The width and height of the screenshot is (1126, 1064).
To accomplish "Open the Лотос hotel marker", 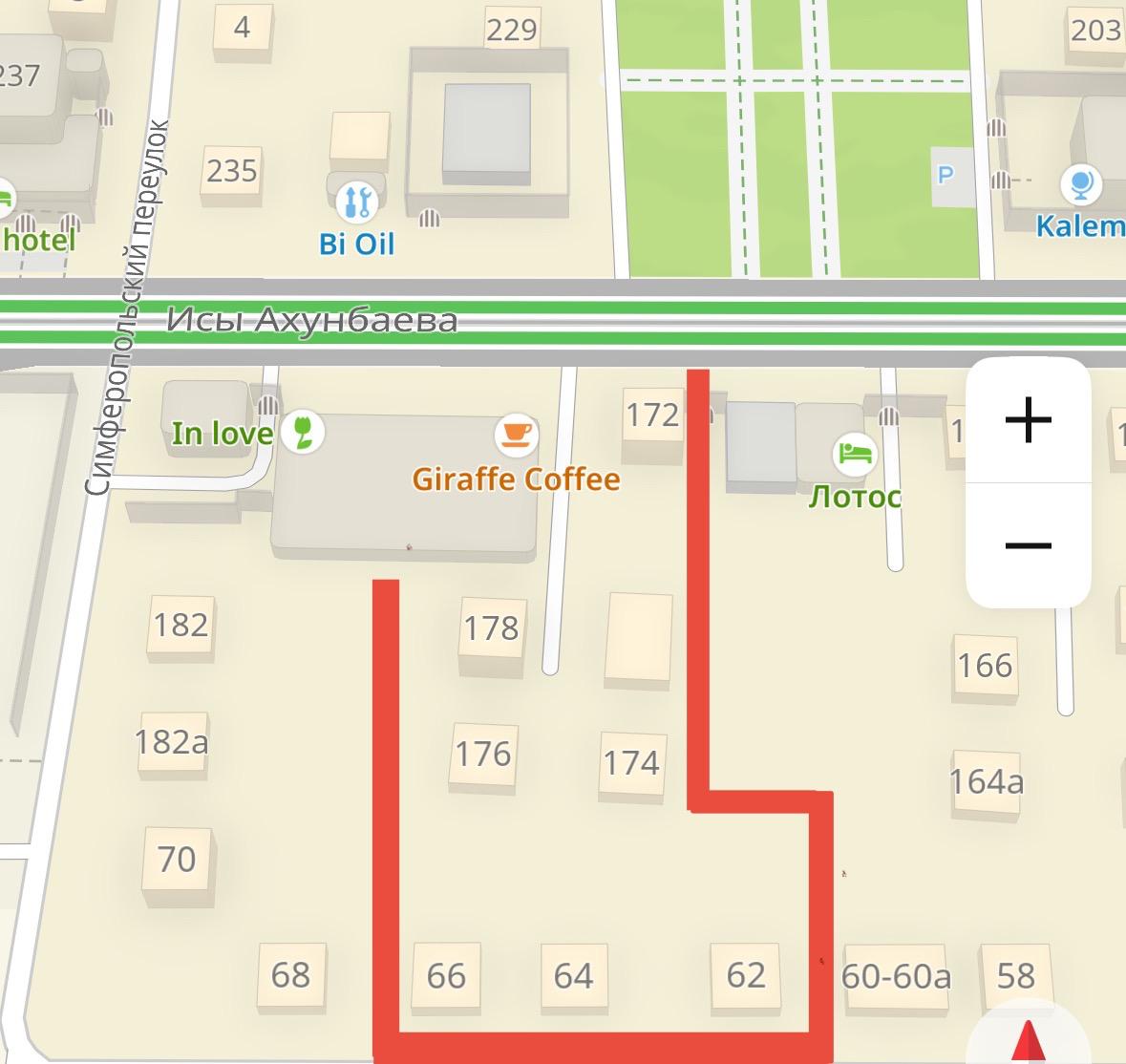I will pos(853,451).
